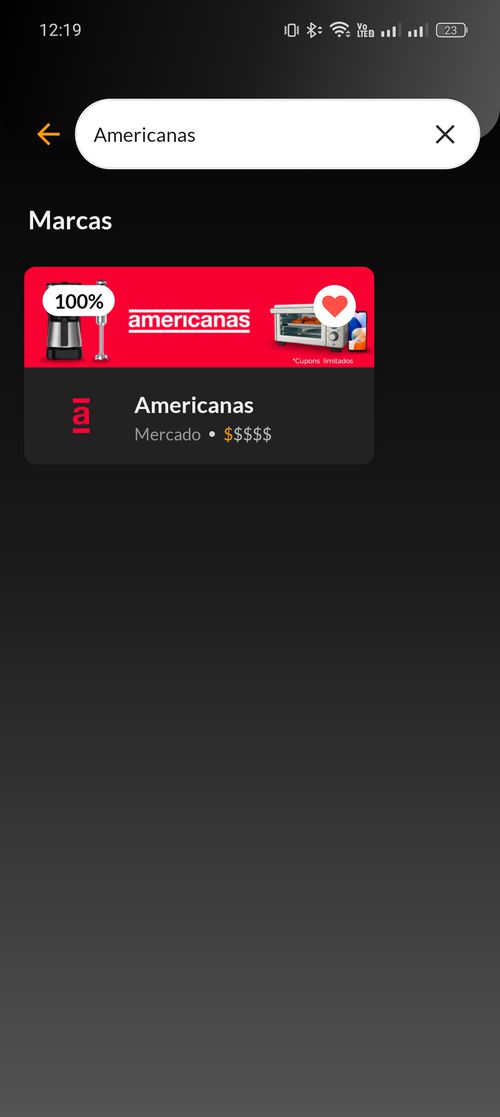This screenshot has height=1117, width=500.
Task: Open the Americanas brand card
Action: (199, 365)
